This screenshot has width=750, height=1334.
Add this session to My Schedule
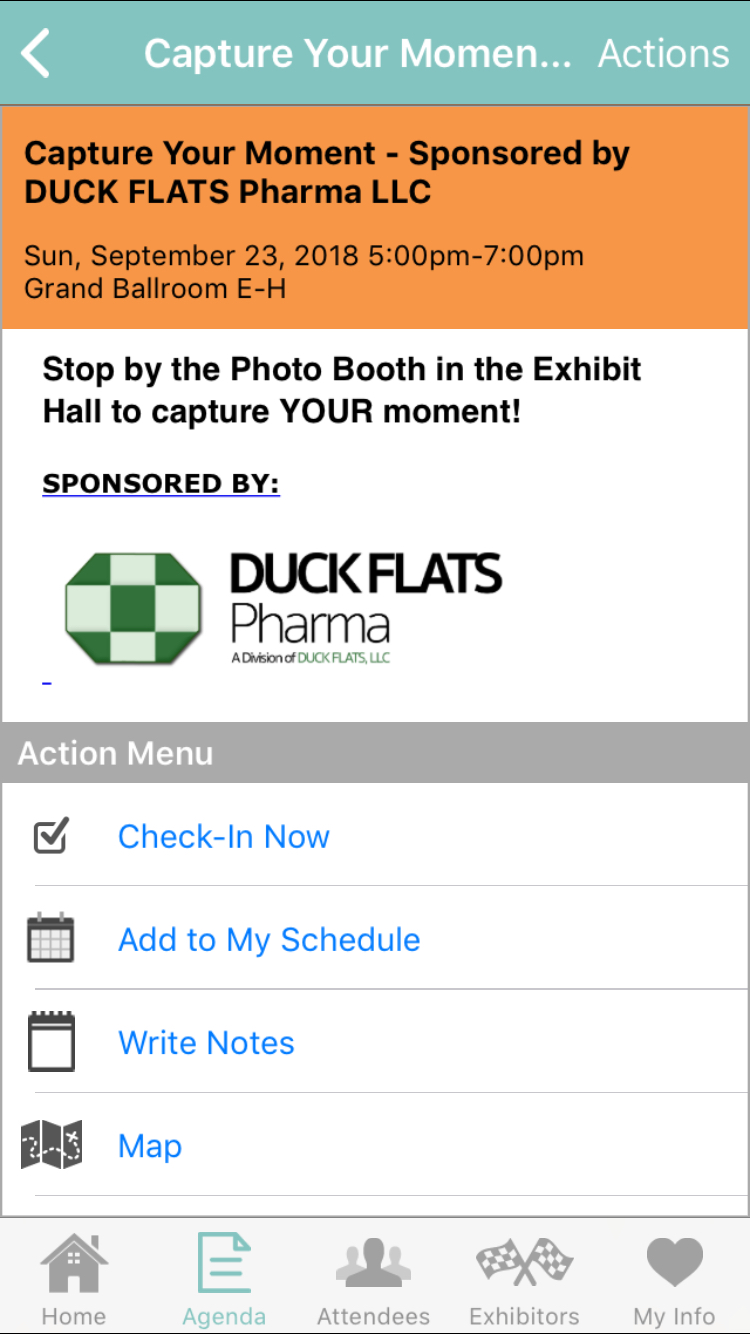click(x=375, y=939)
